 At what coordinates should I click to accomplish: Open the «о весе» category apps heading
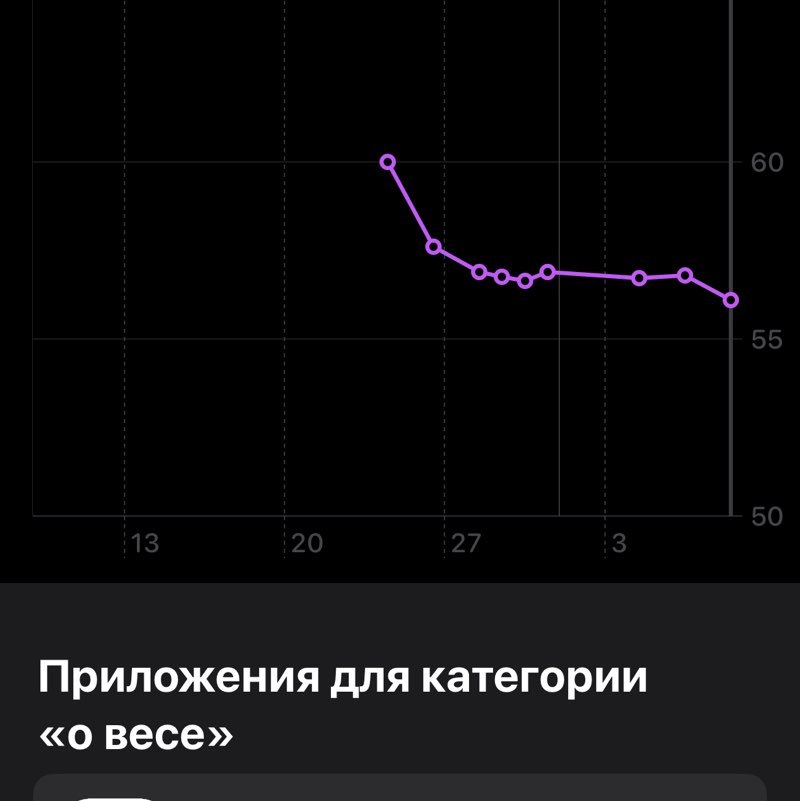click(340, 700)
